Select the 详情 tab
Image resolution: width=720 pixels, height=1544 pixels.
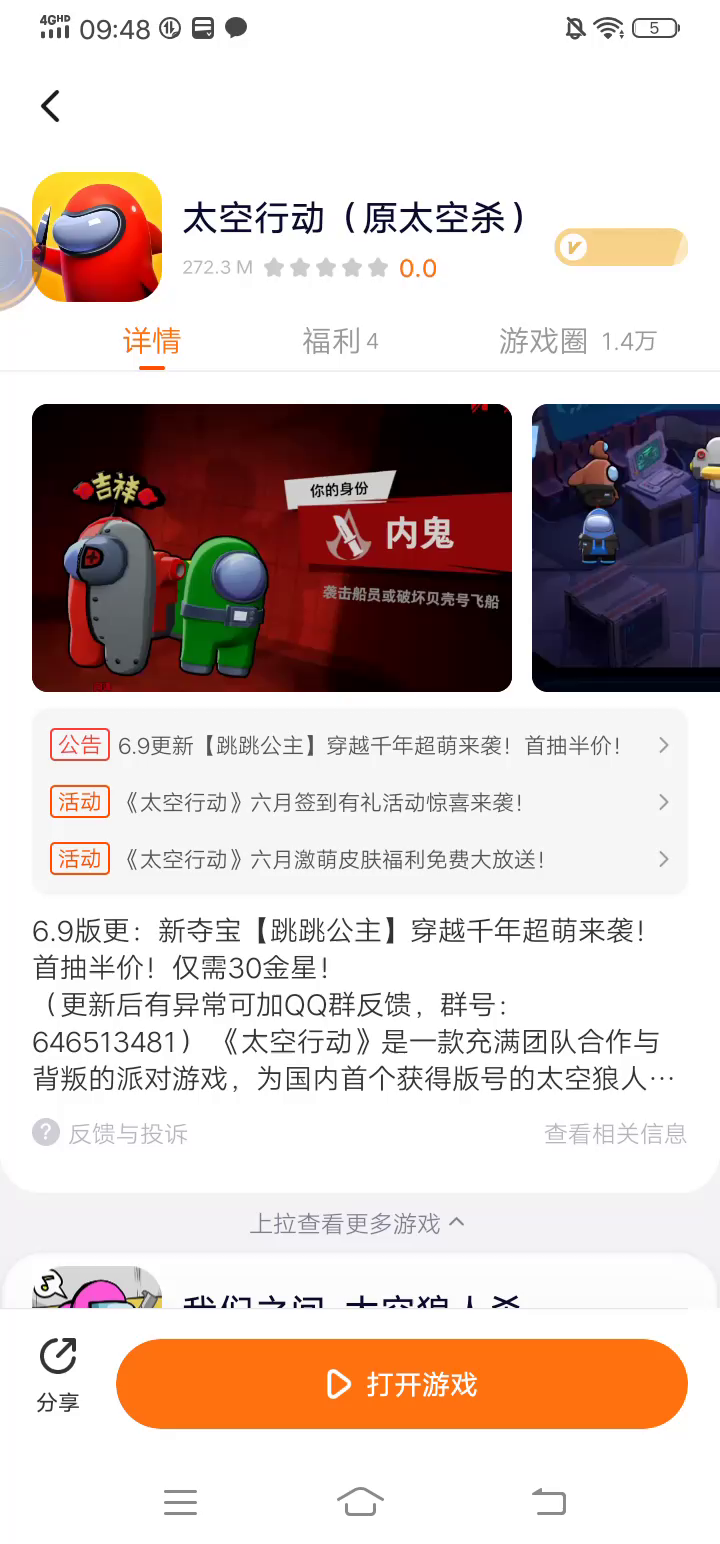tap(152, 342)
